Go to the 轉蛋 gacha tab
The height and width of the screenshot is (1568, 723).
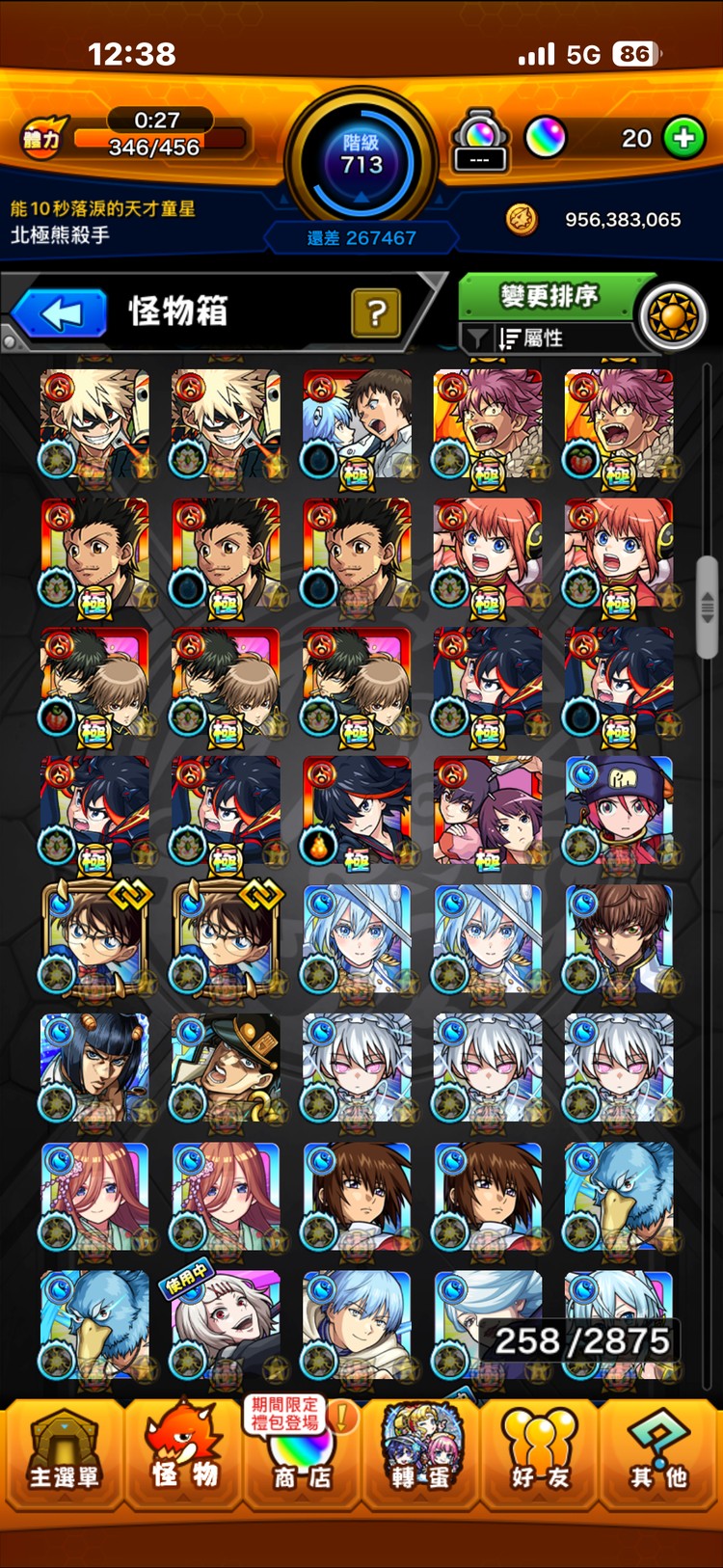[421, 1456]
